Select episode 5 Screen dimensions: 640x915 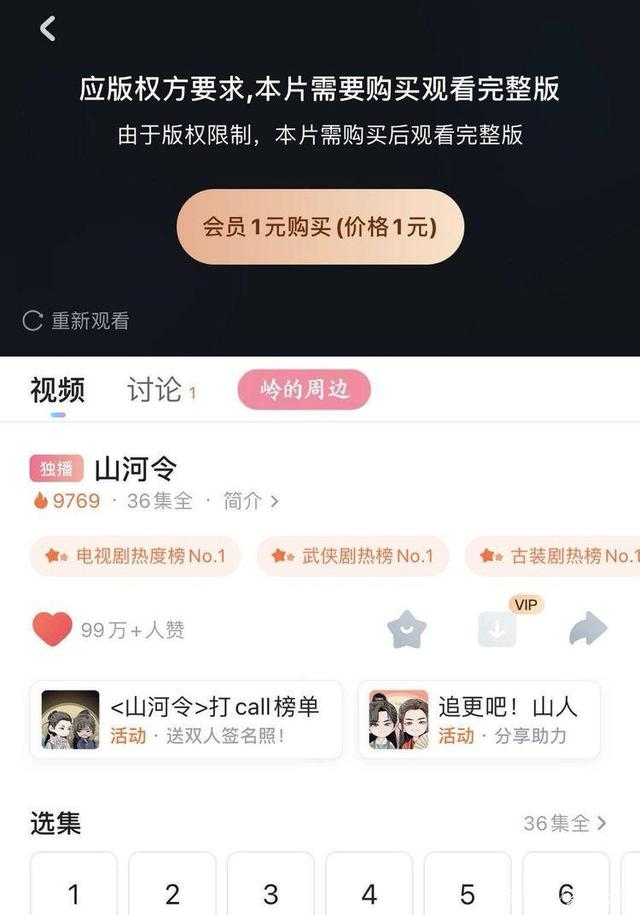coord(467,890)
